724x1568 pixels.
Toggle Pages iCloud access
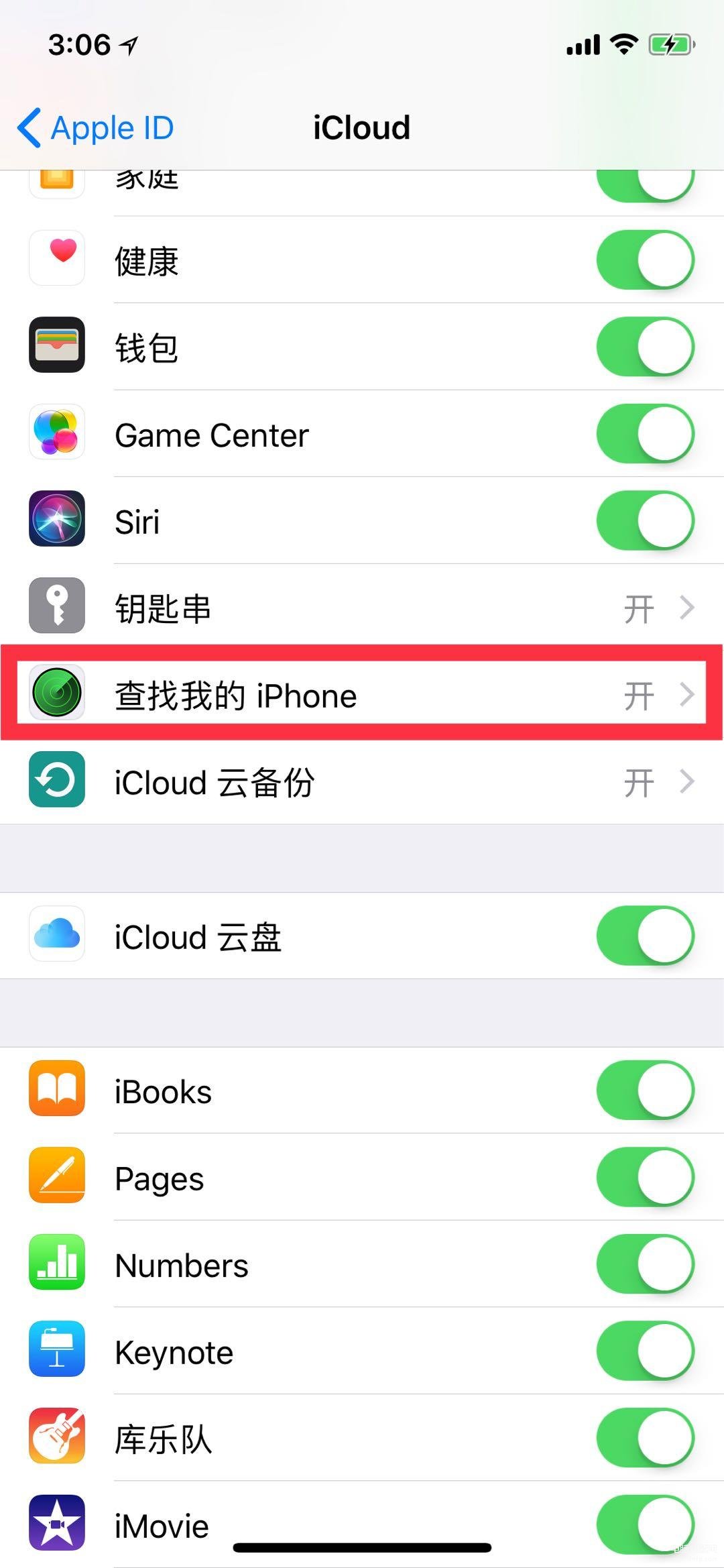[x=646, y=1177]
